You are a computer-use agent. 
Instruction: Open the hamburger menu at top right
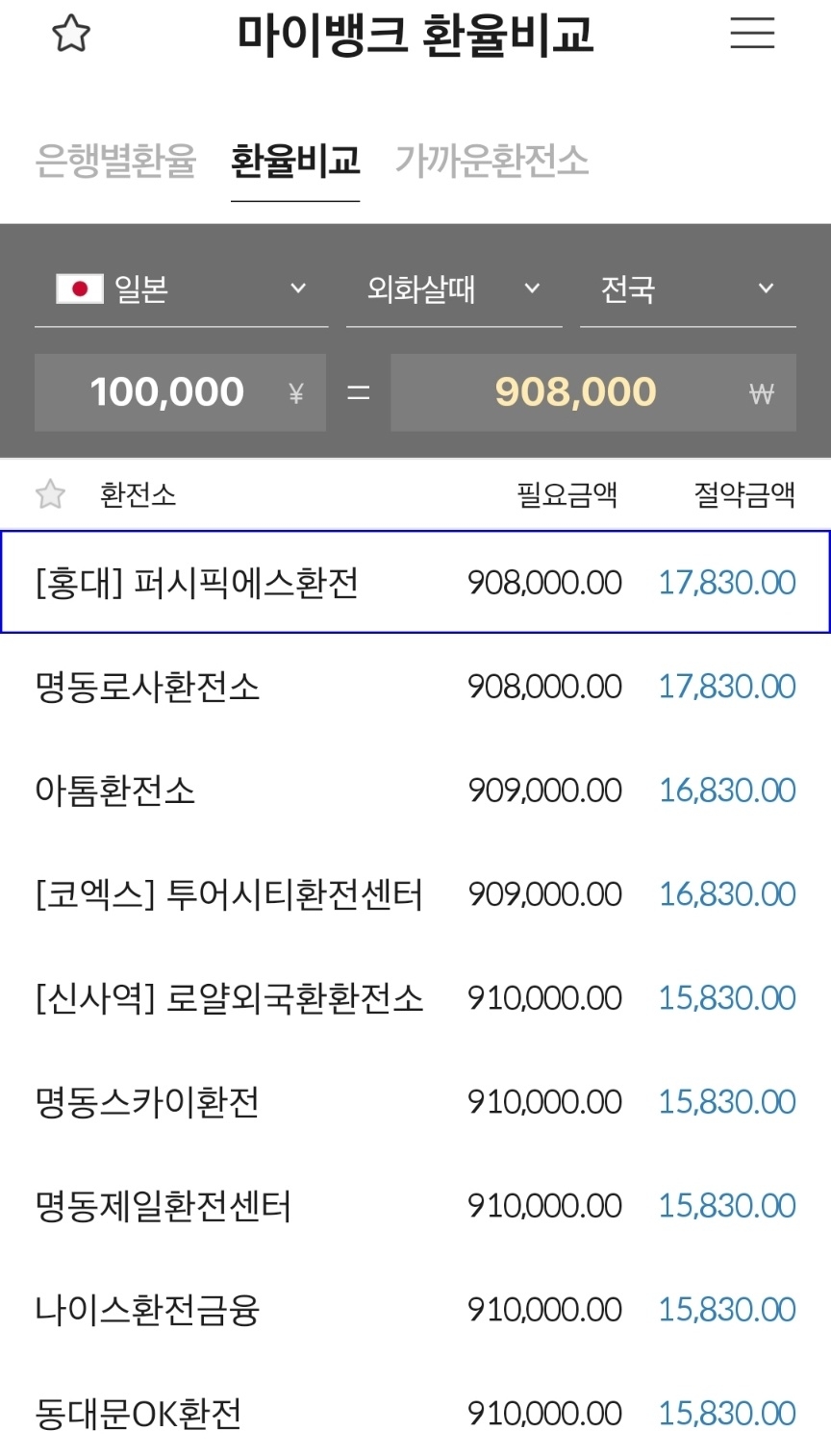pos(752,34)
